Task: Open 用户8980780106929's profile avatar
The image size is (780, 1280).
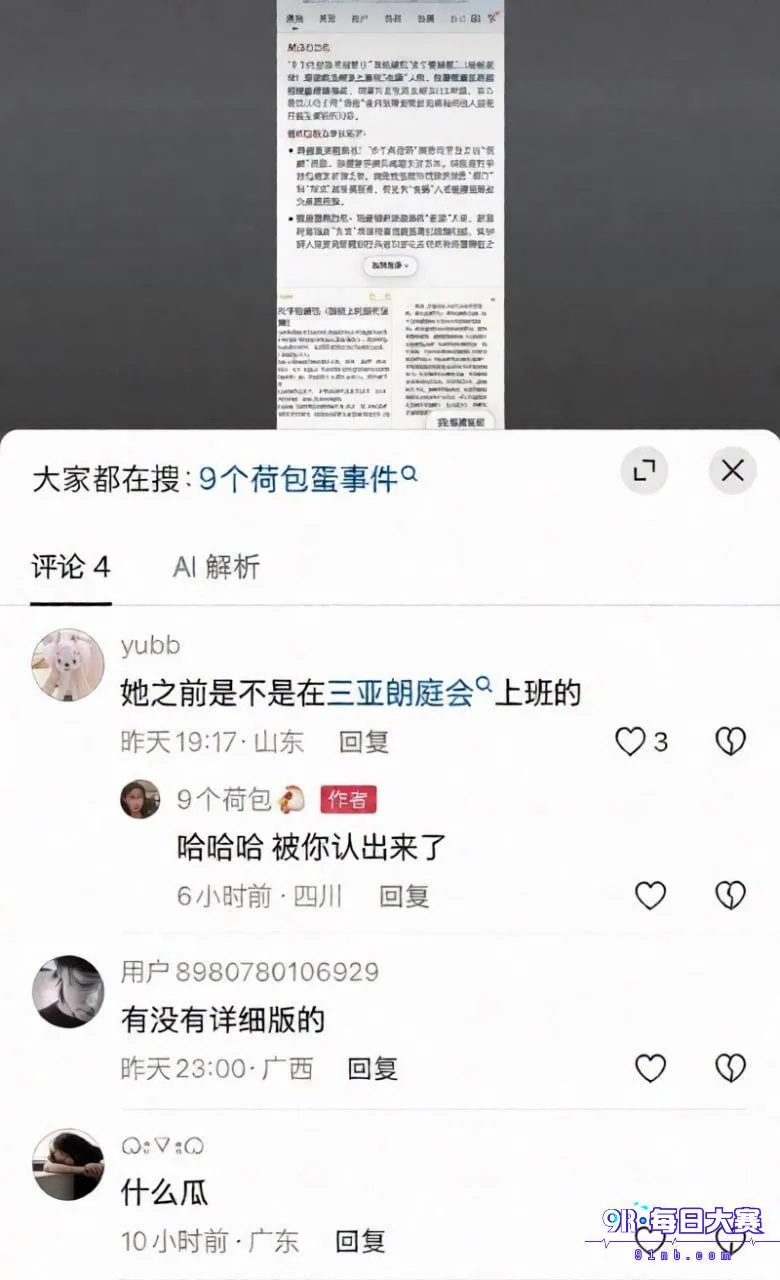Action: tap(68, 992)
